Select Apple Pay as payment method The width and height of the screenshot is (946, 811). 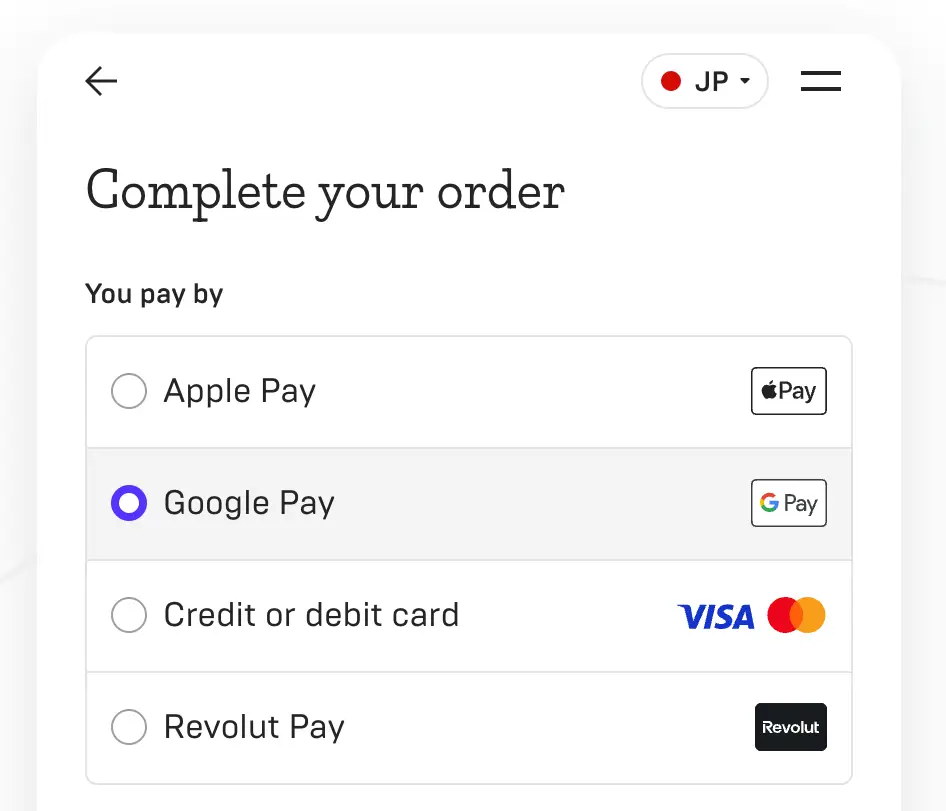[129, 391]
